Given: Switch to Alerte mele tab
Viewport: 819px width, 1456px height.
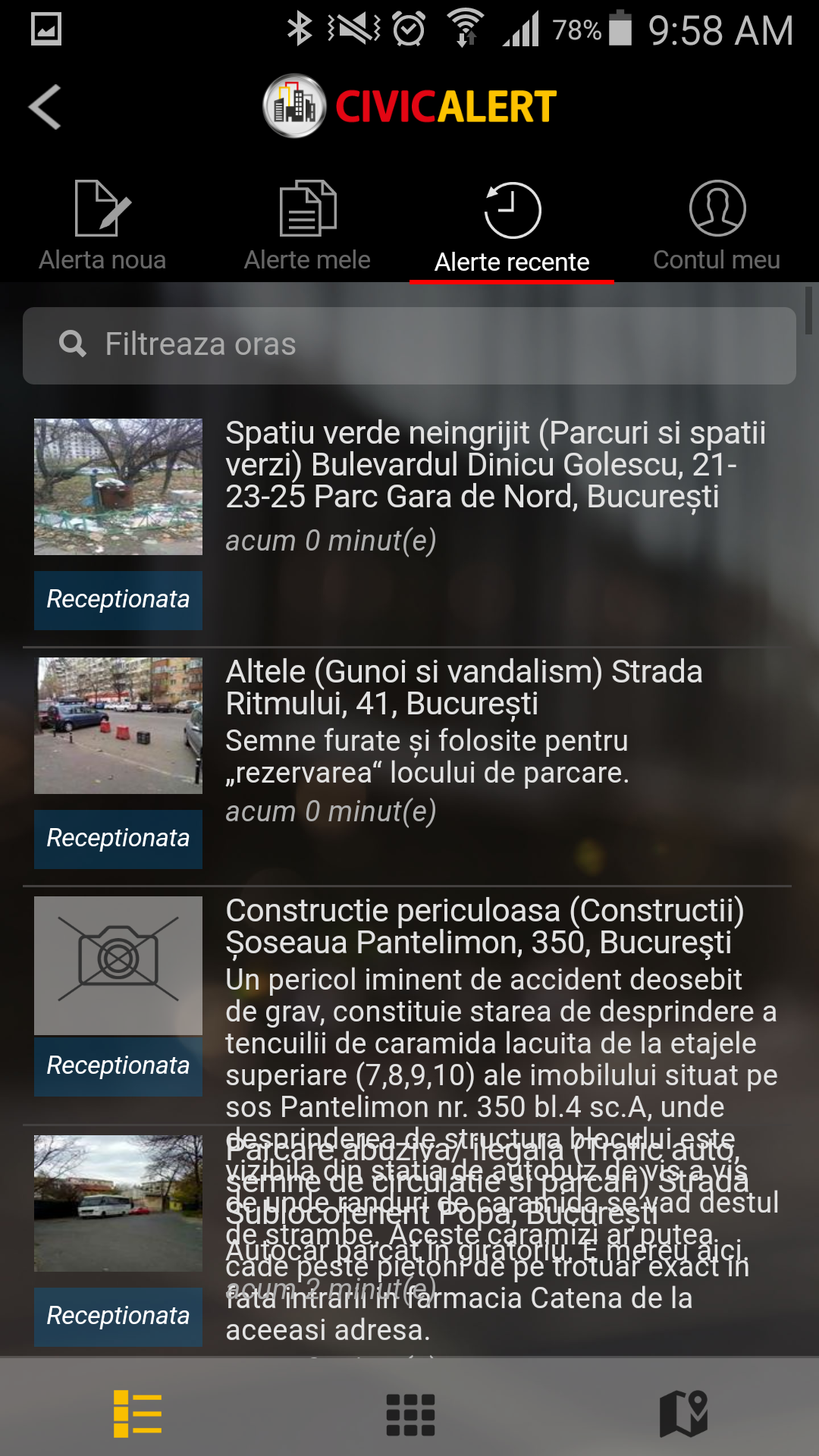Looking at the screenshot, I should click(x=307, y=226).
